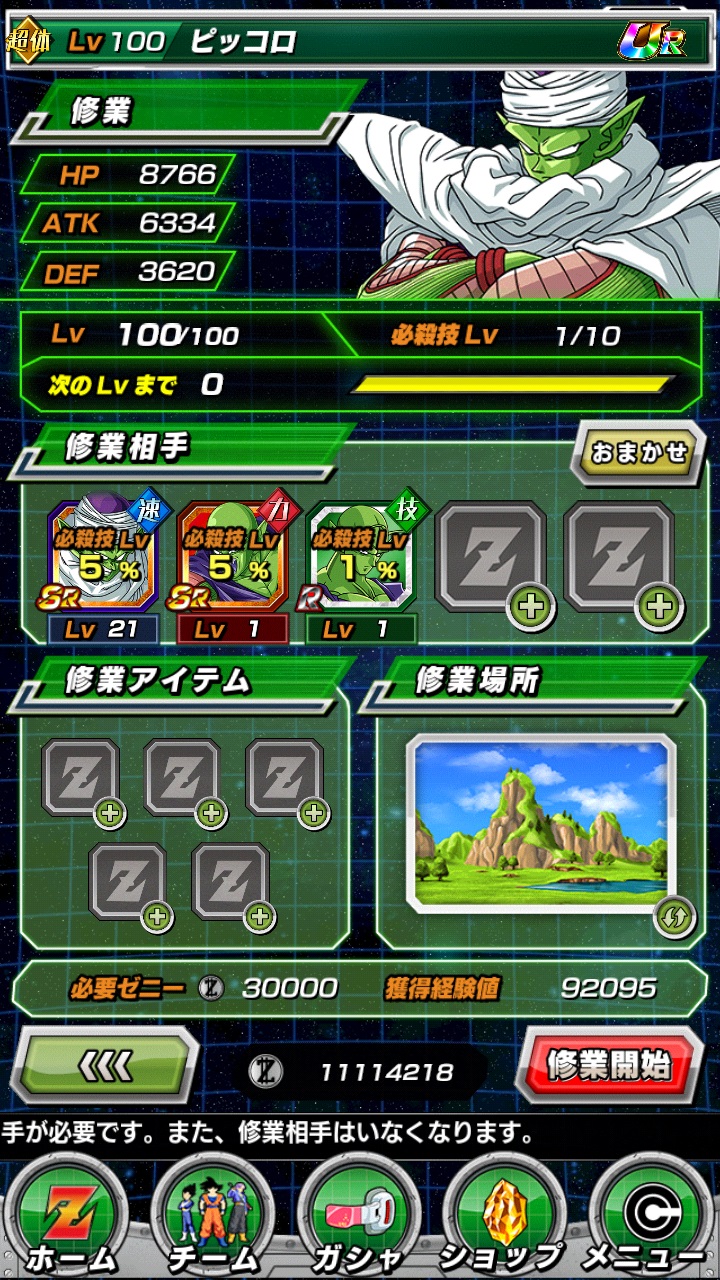Go to the ショップ tab
The image size is (720, 1280).
pyautogui.click(x=504, y=1223)
